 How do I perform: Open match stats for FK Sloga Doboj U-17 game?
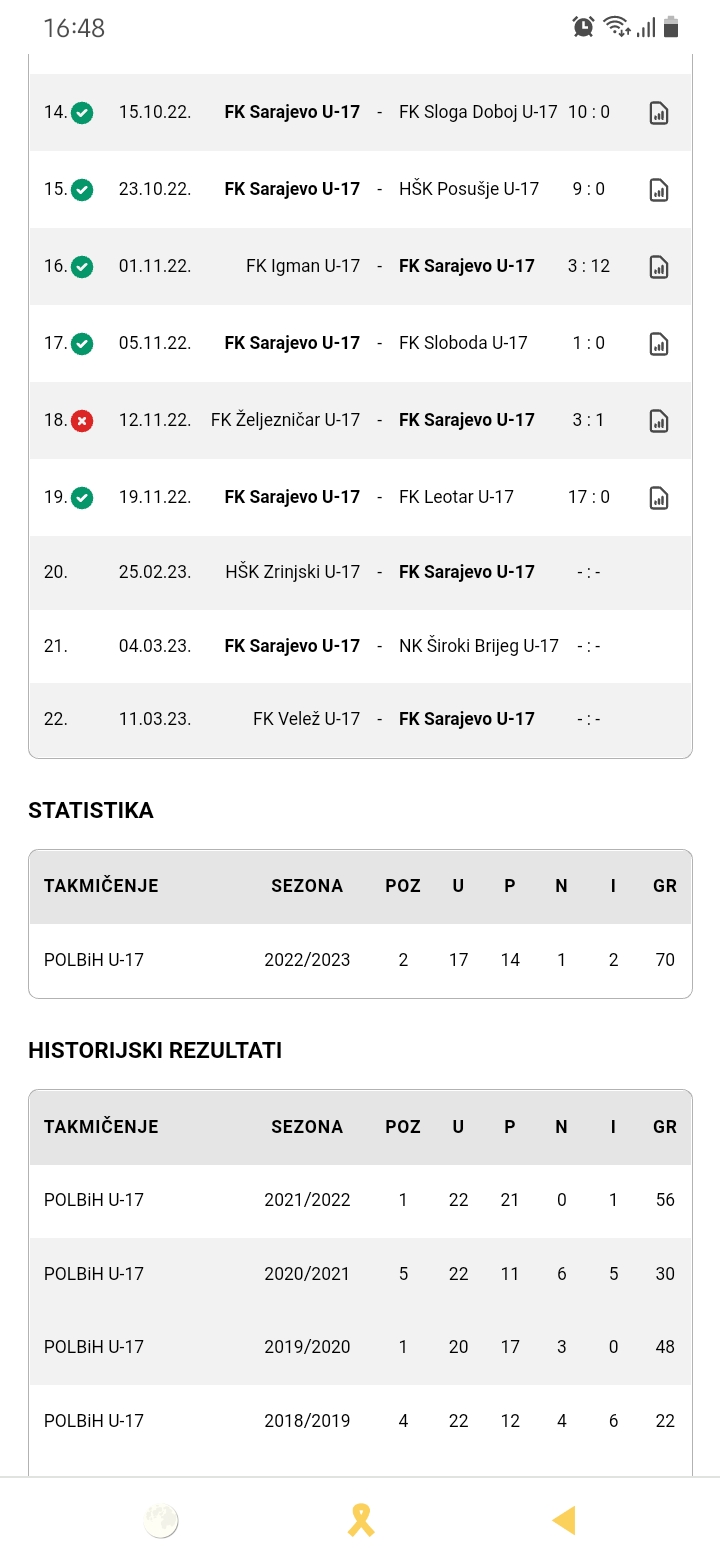(658, 113)
